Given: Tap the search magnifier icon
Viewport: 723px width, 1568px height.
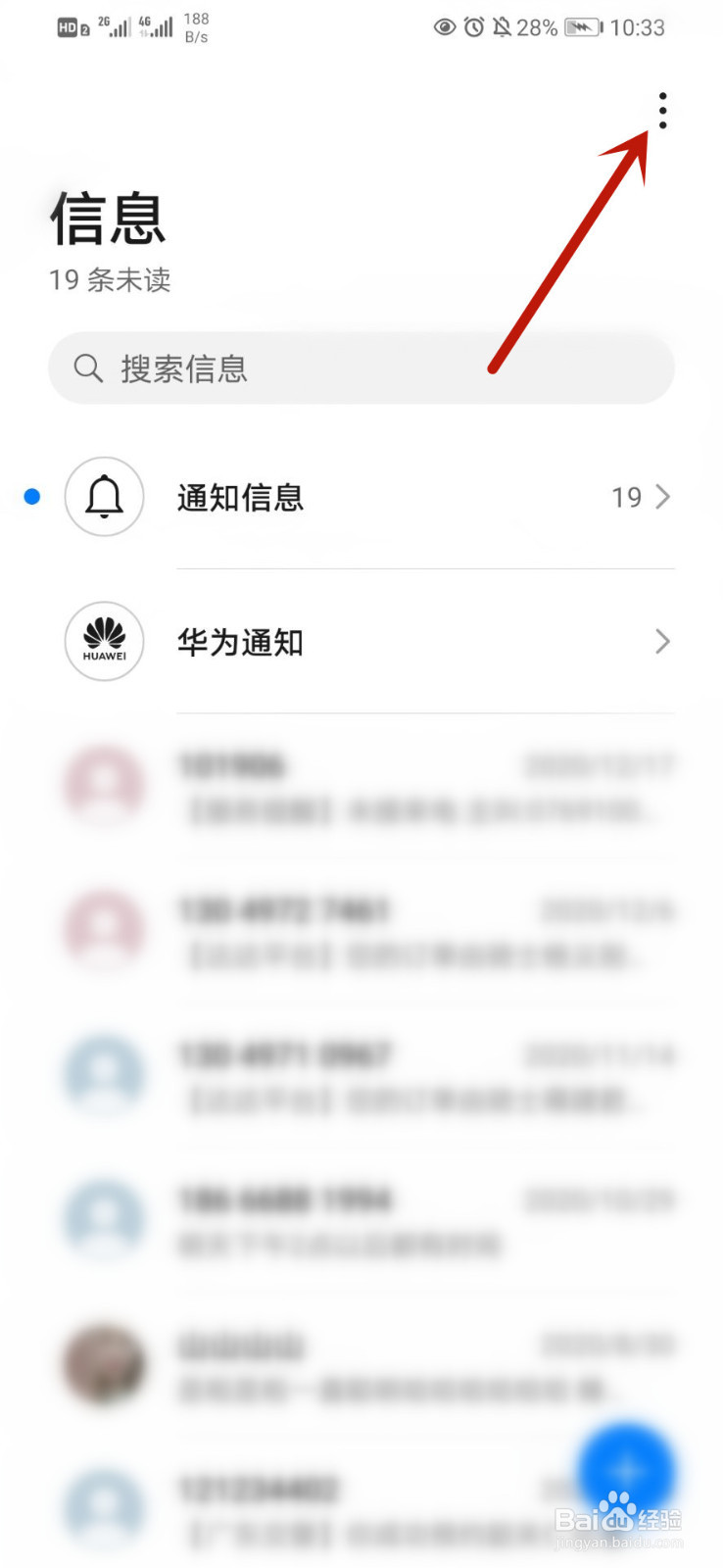Looking at the screenshot, I should click(x=88, y=368).
